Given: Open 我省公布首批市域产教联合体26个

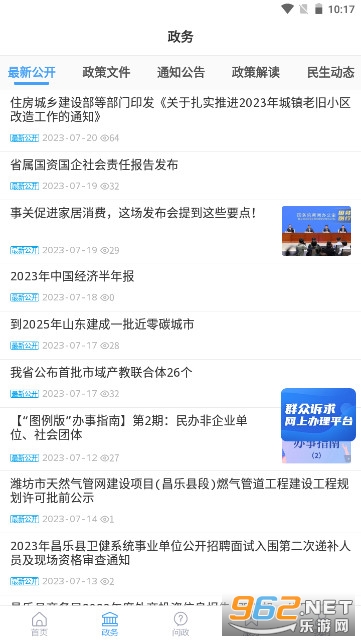Looking at the screenshot, I should pos(180,384).
